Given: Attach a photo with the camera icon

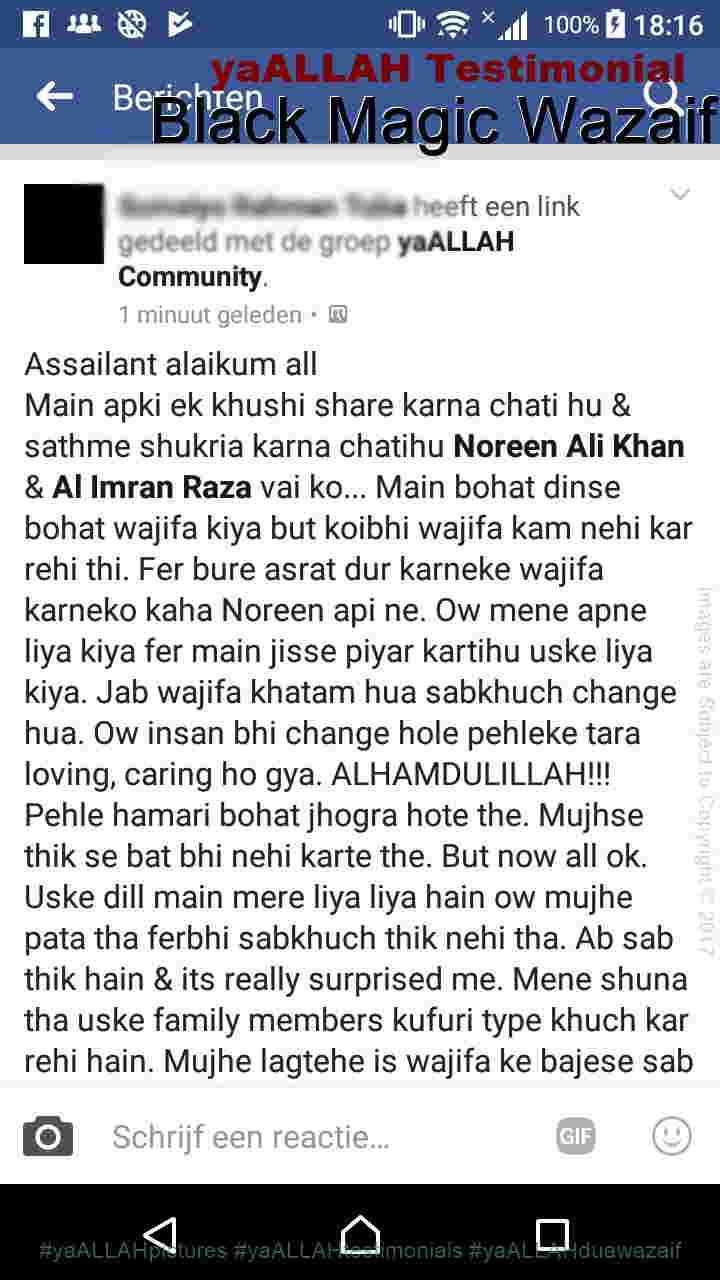Looking at the screenshot, I should tap(48, 1136).
